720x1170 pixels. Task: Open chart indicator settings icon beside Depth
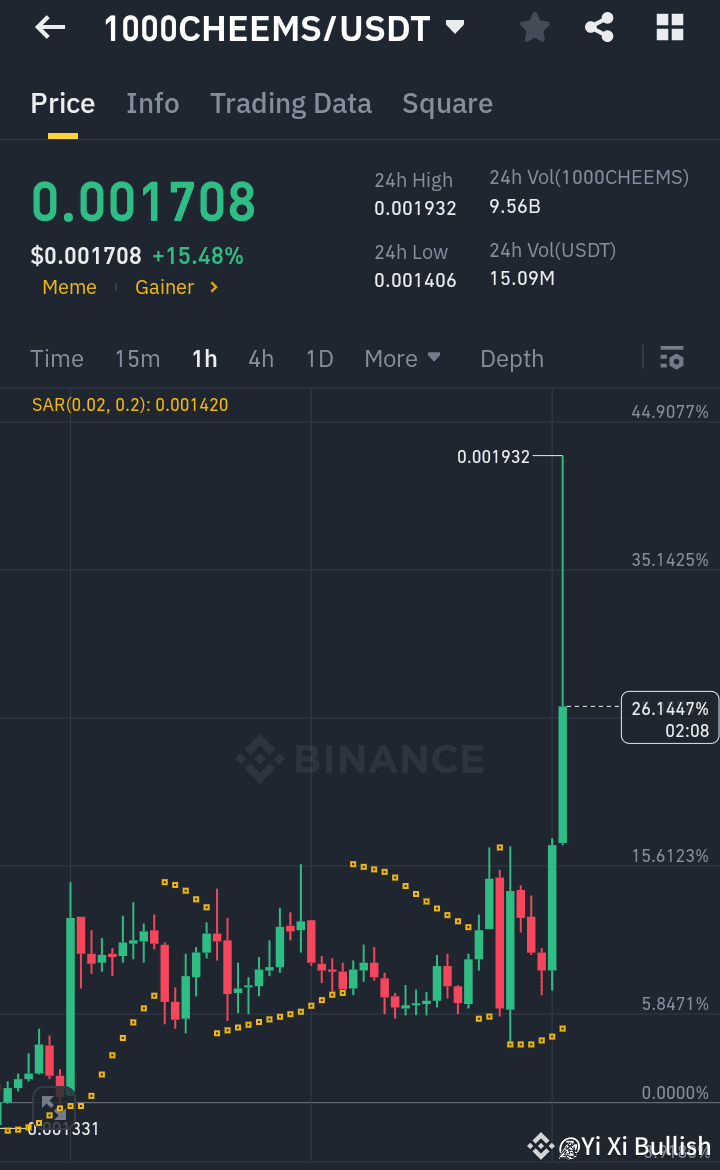click(x=672, y=358)
